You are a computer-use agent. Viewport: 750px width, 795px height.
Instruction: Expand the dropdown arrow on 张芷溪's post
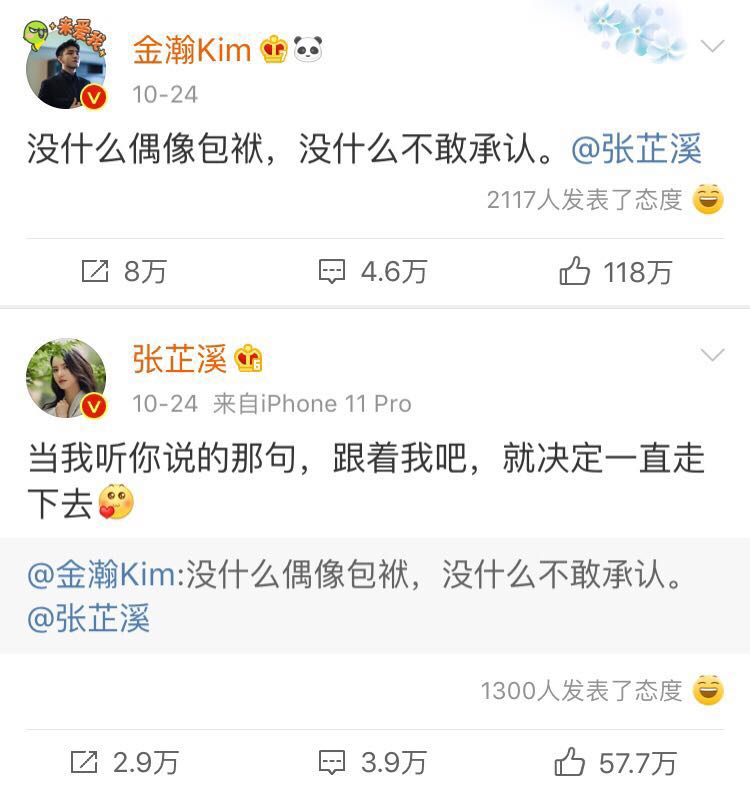coord(712,356)
